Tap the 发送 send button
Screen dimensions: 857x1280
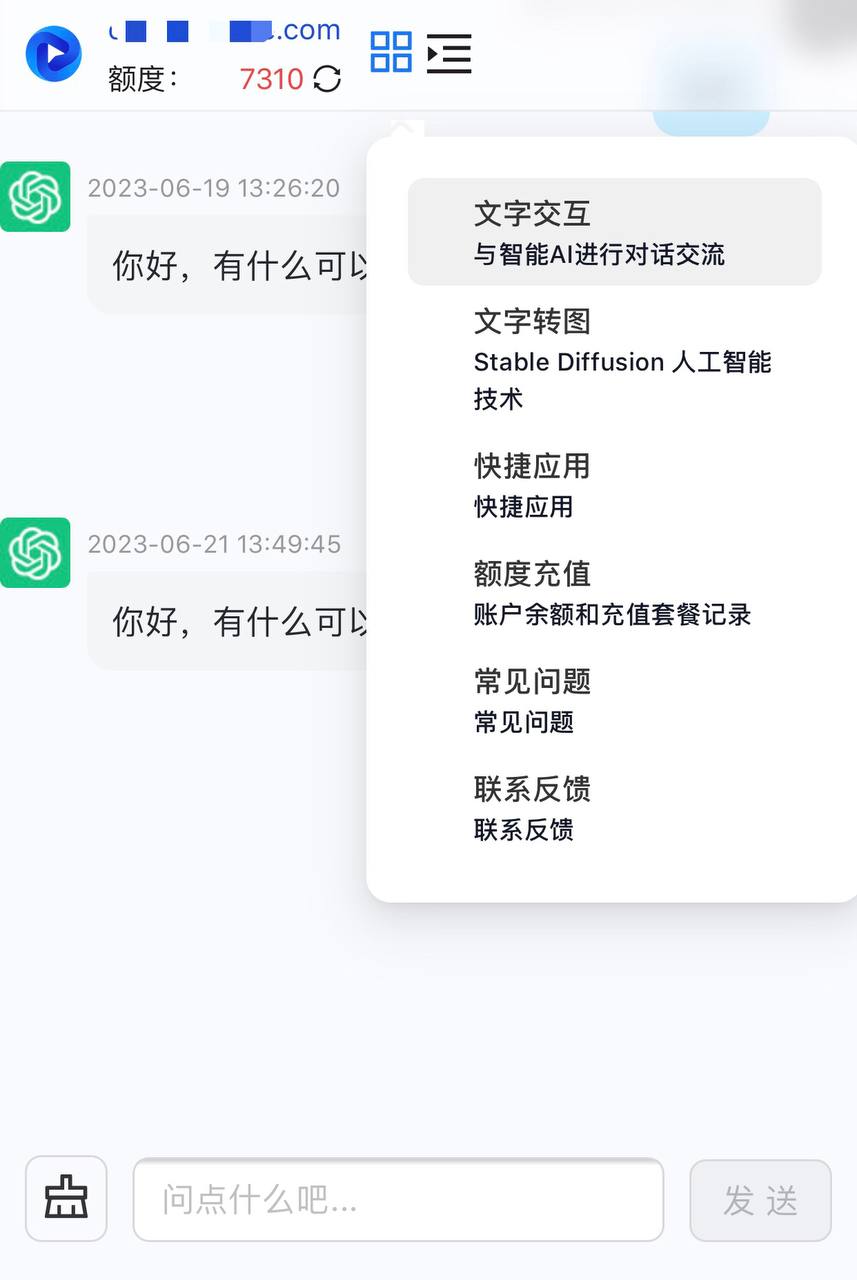coord(760,1200)
